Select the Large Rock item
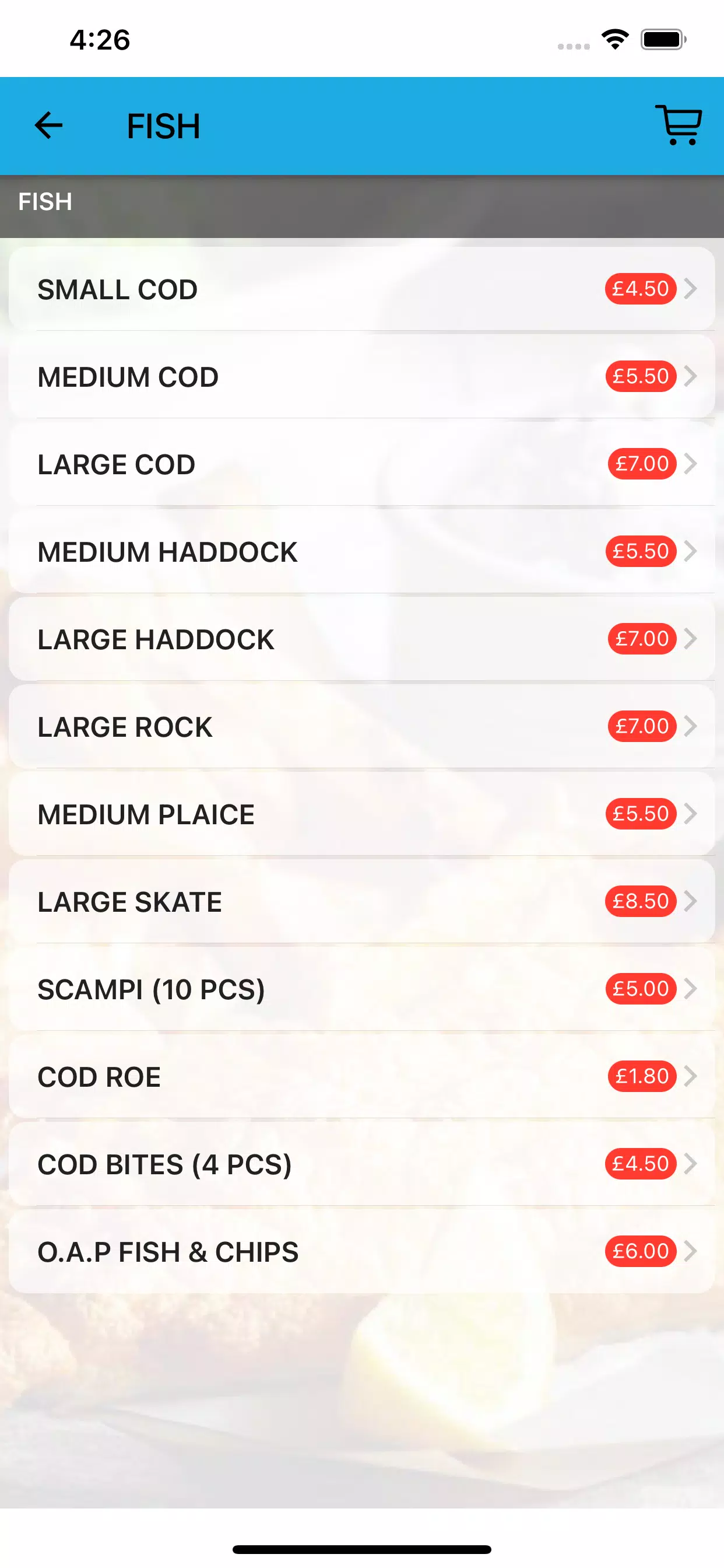The height and width of the screenshot is (1568, 724). click(x=361, y=727)
